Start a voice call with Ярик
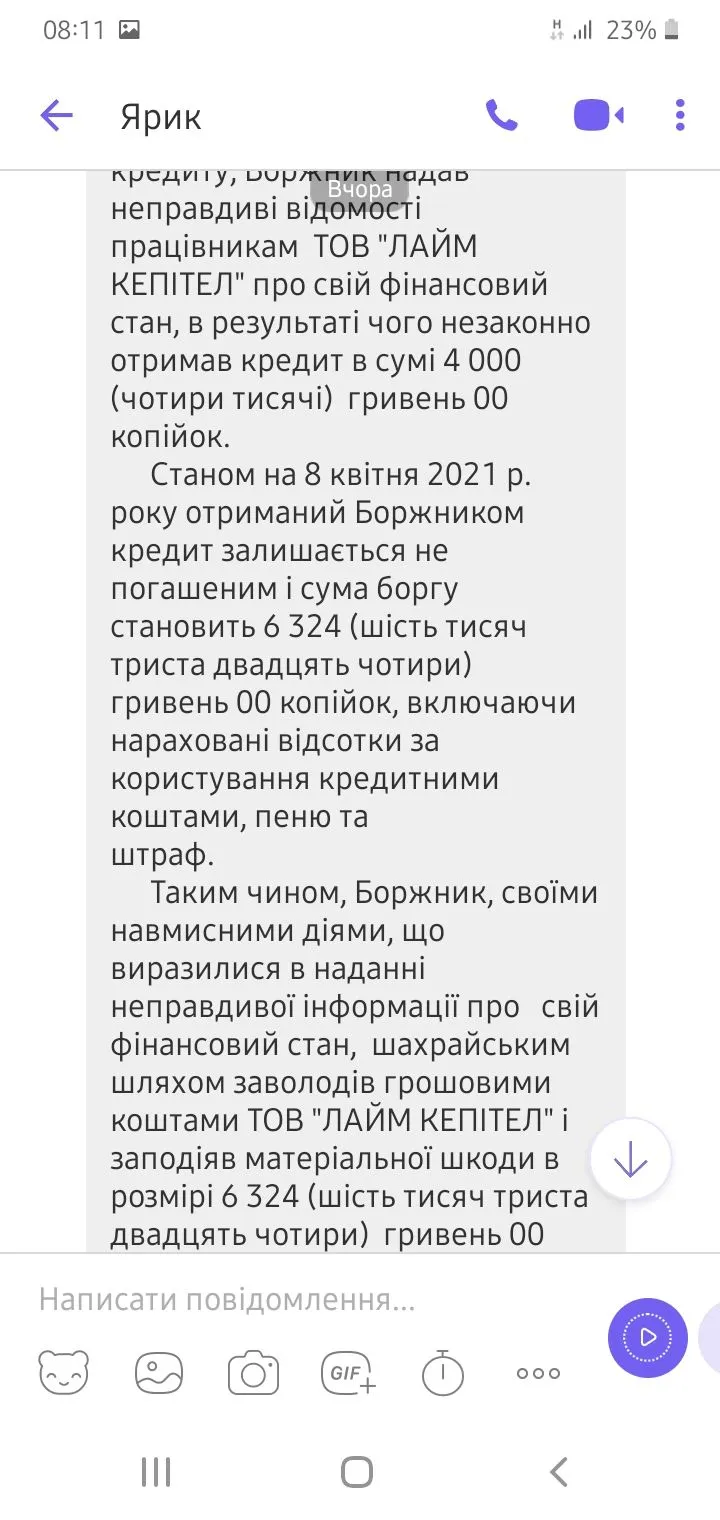The image size is (720, 1520). 501,116
